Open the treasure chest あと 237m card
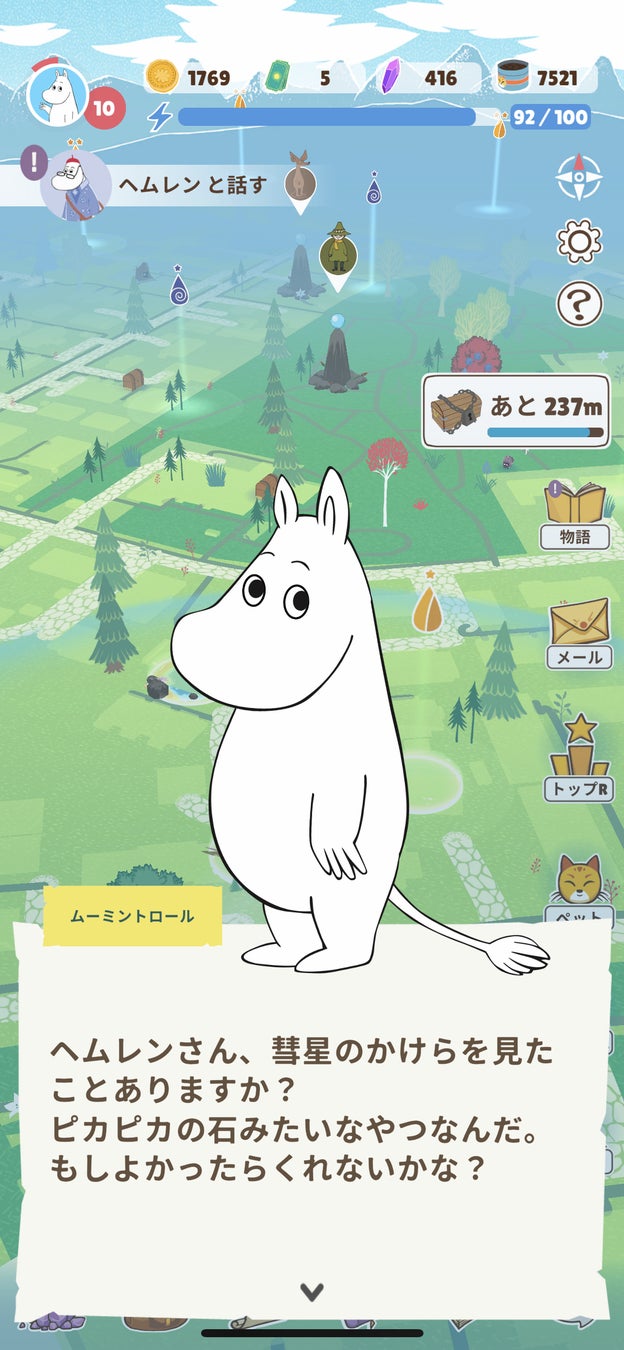The width and height of the screenshot is (624, 1350). click(x=516, y=411)
